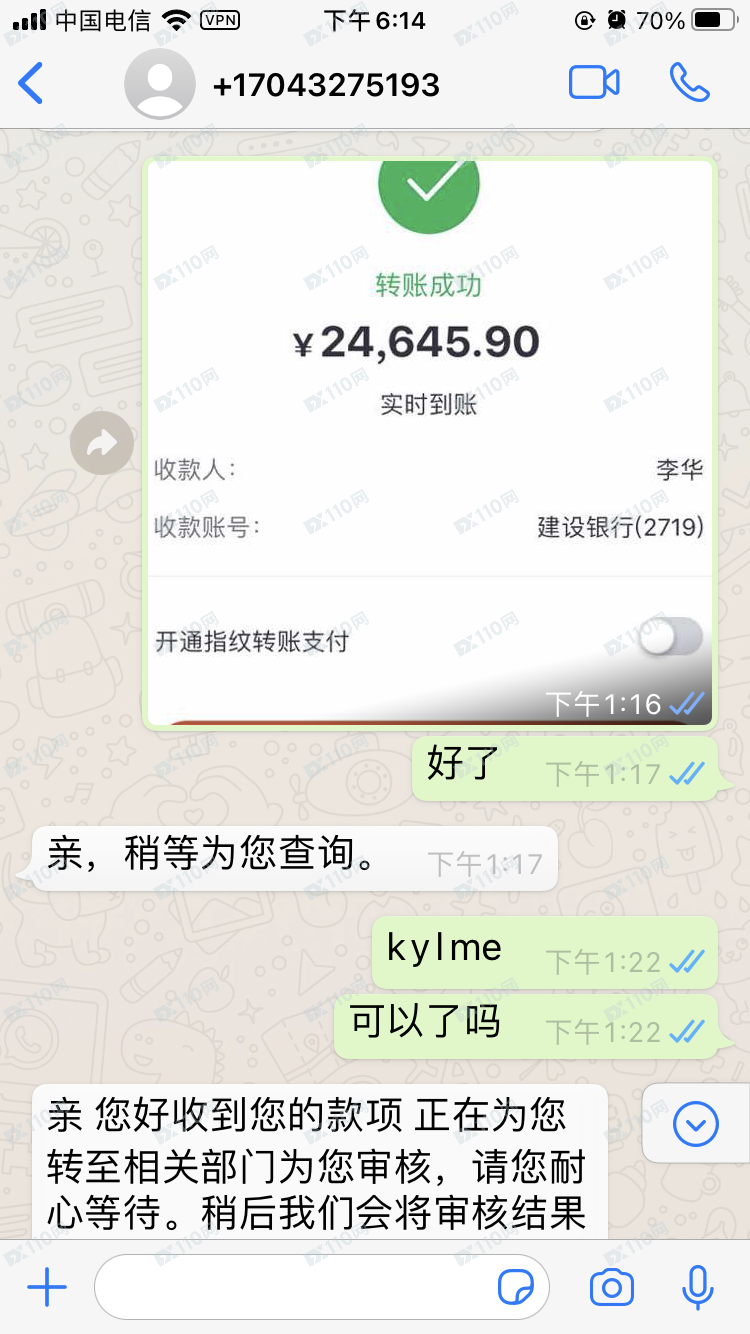Start a video call
Viewport: 750px width, 1334px height.
pyautogui.click(x=594, y=83)
